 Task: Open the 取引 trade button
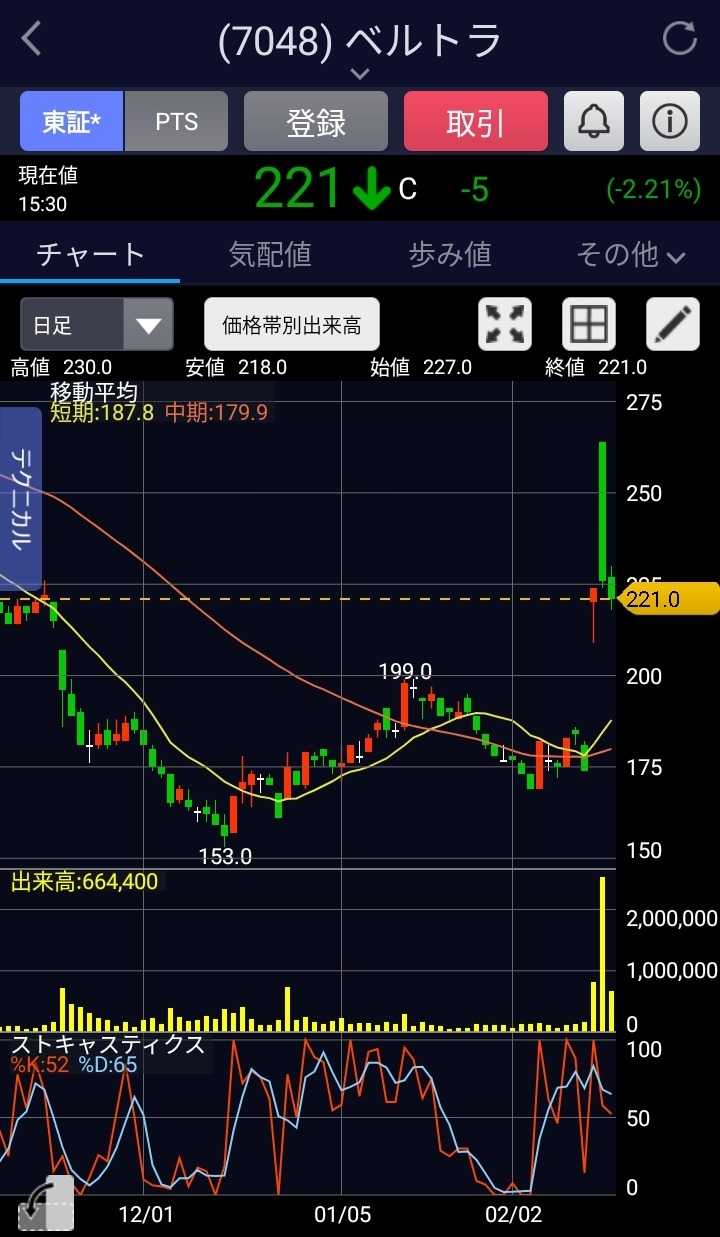coord(476,122)
